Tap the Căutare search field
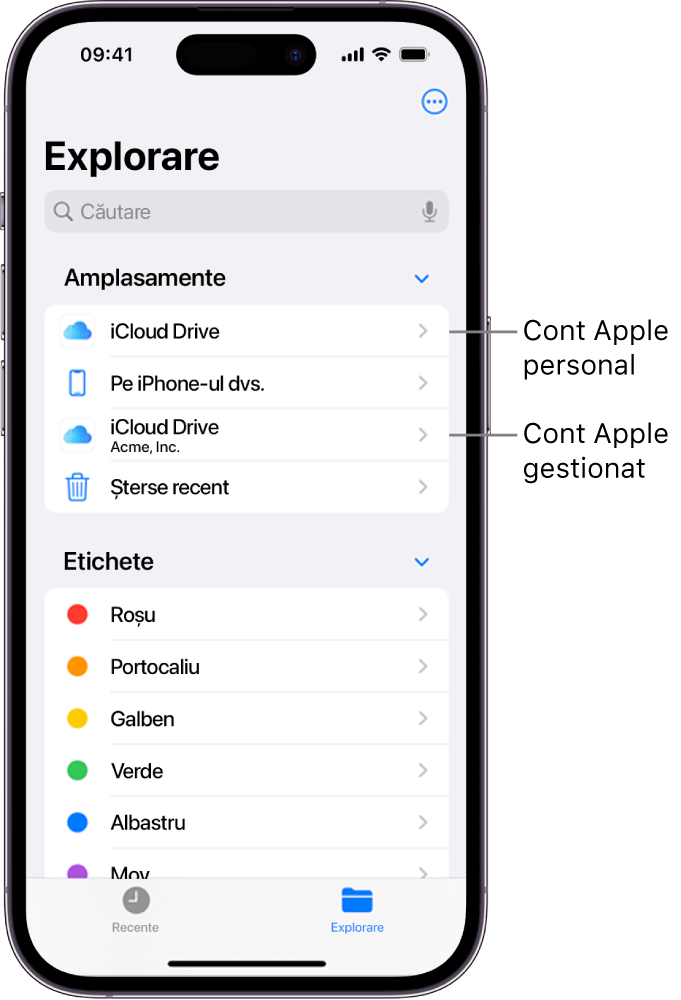The height and width of the screenshot is (1000, 681). 235,212
